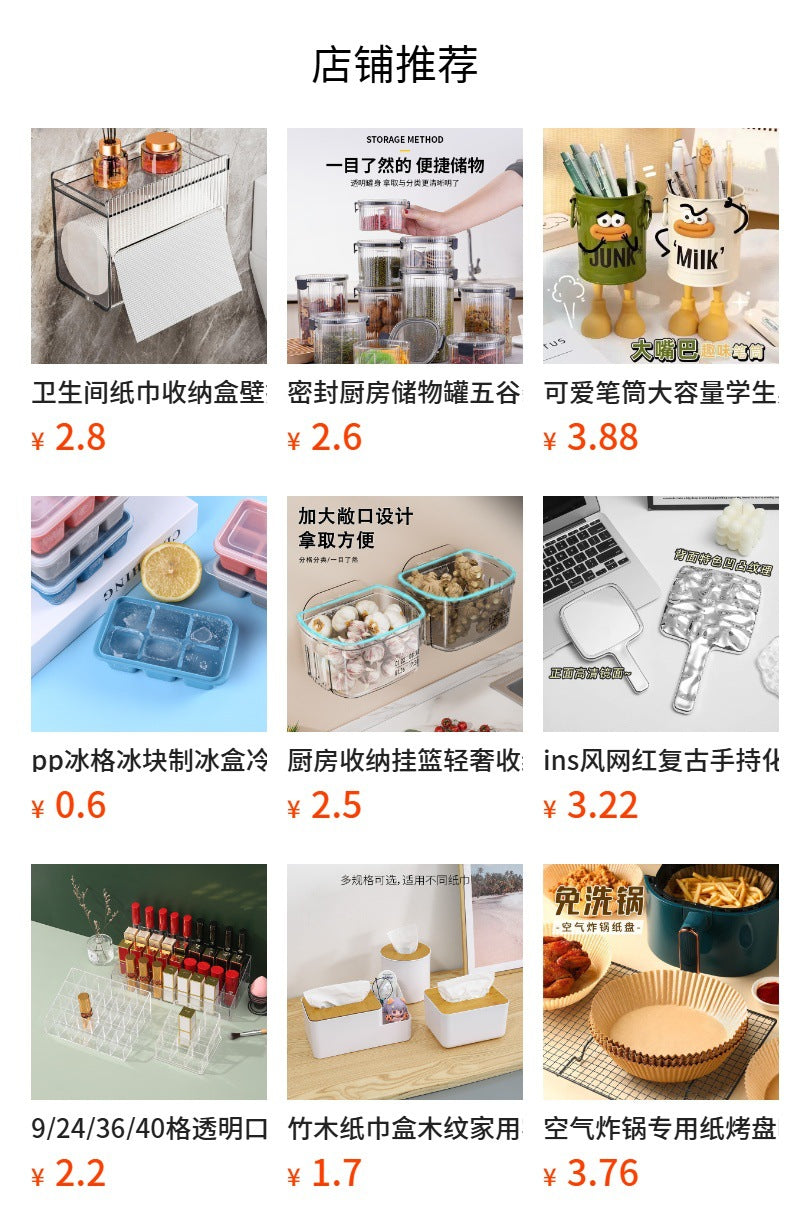Viewport: 790px width, 1232px height.
Task: Tap the ins风网红复古手持 mirror product
Action: [x=660, y=614]
